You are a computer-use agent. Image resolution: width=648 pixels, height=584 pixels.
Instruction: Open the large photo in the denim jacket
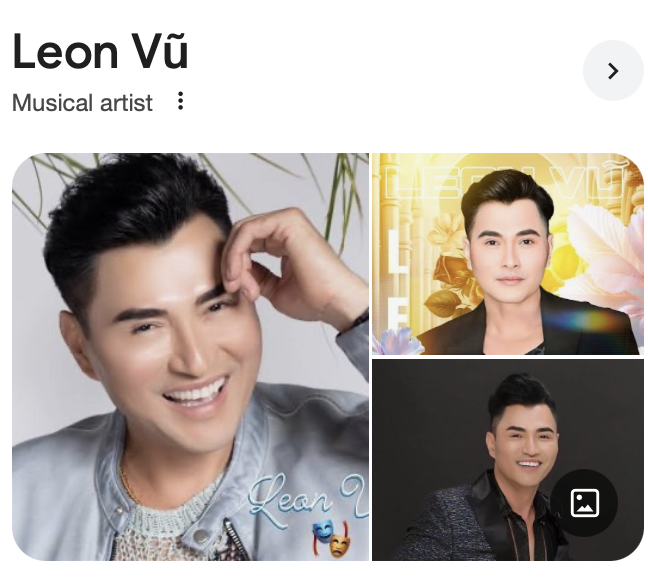click(190, 356)
